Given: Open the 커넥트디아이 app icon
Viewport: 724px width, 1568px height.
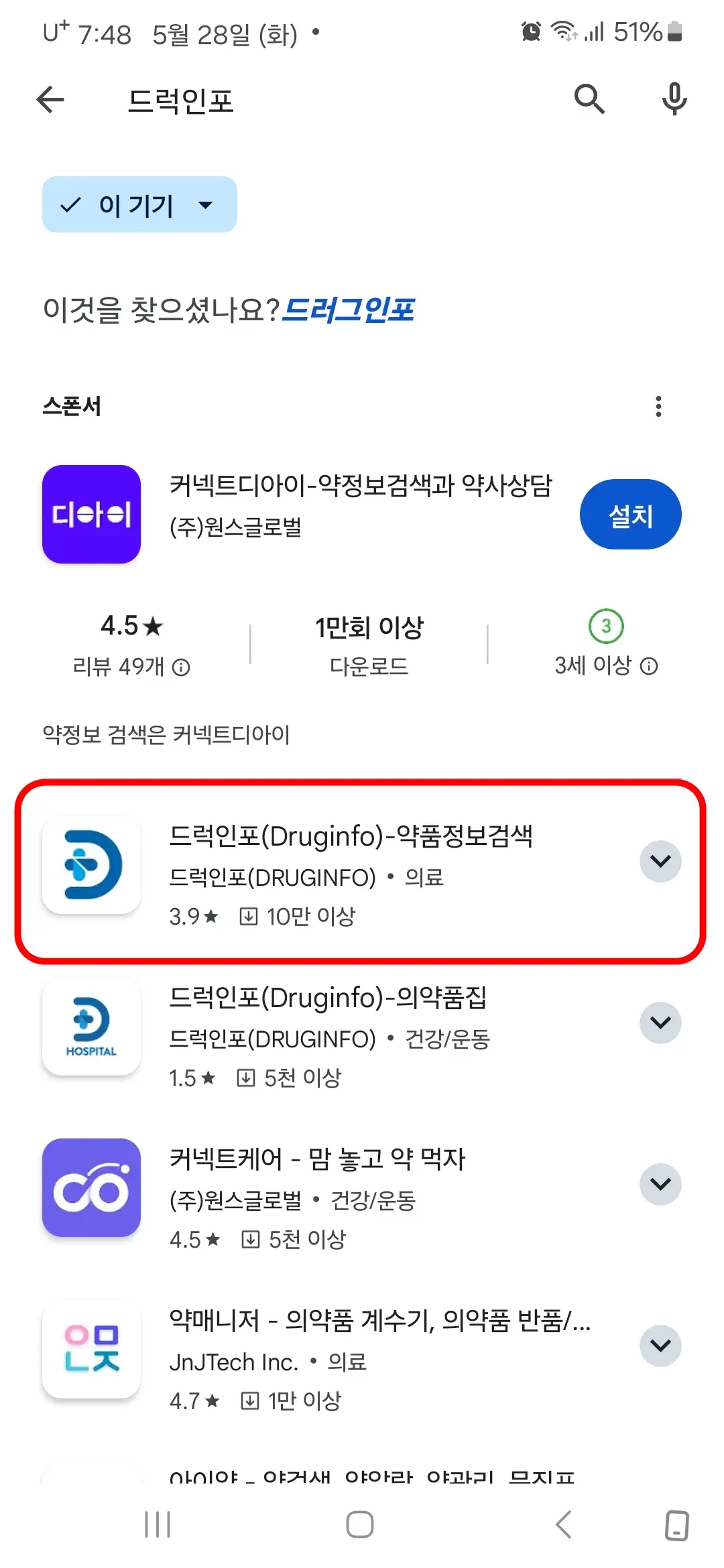Looking at the screenshot, I should click(x=91, y=514).
